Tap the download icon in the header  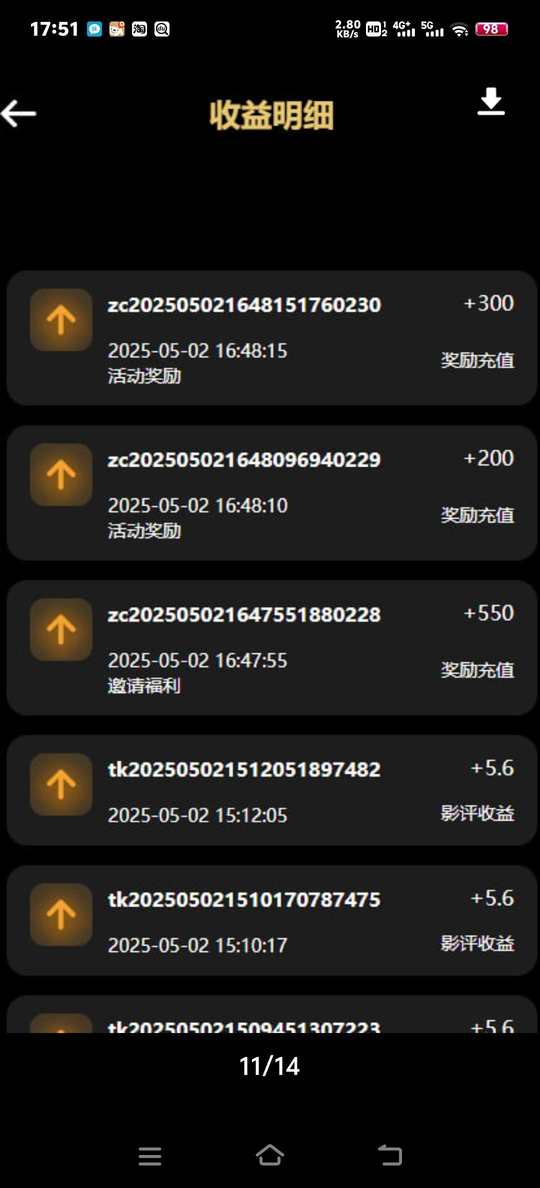tap(491, 102)
